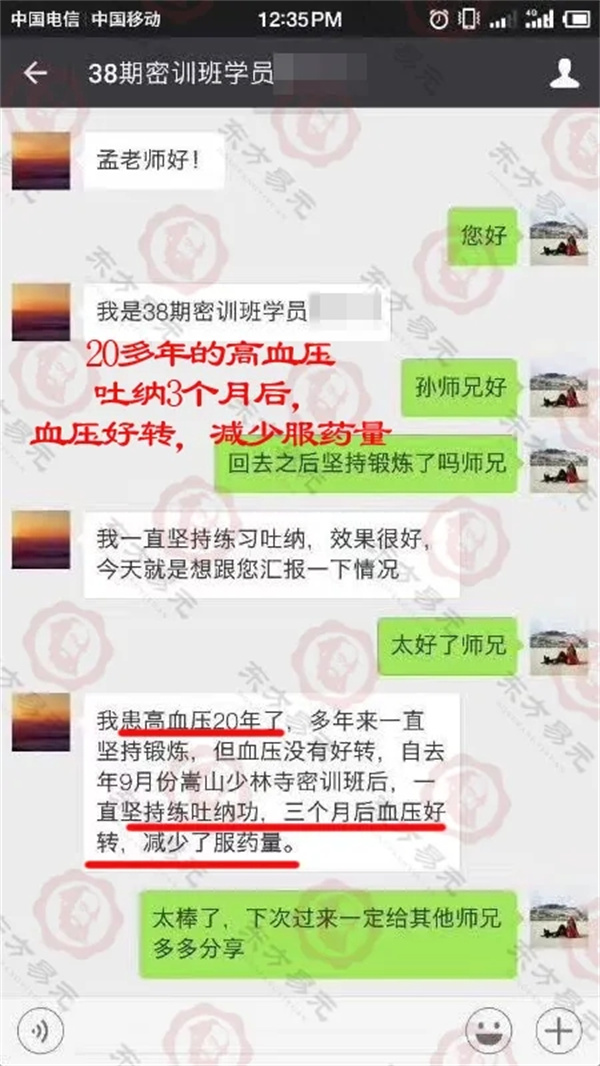Open my avatar beside 您好 reply

(x=559, y=238)
